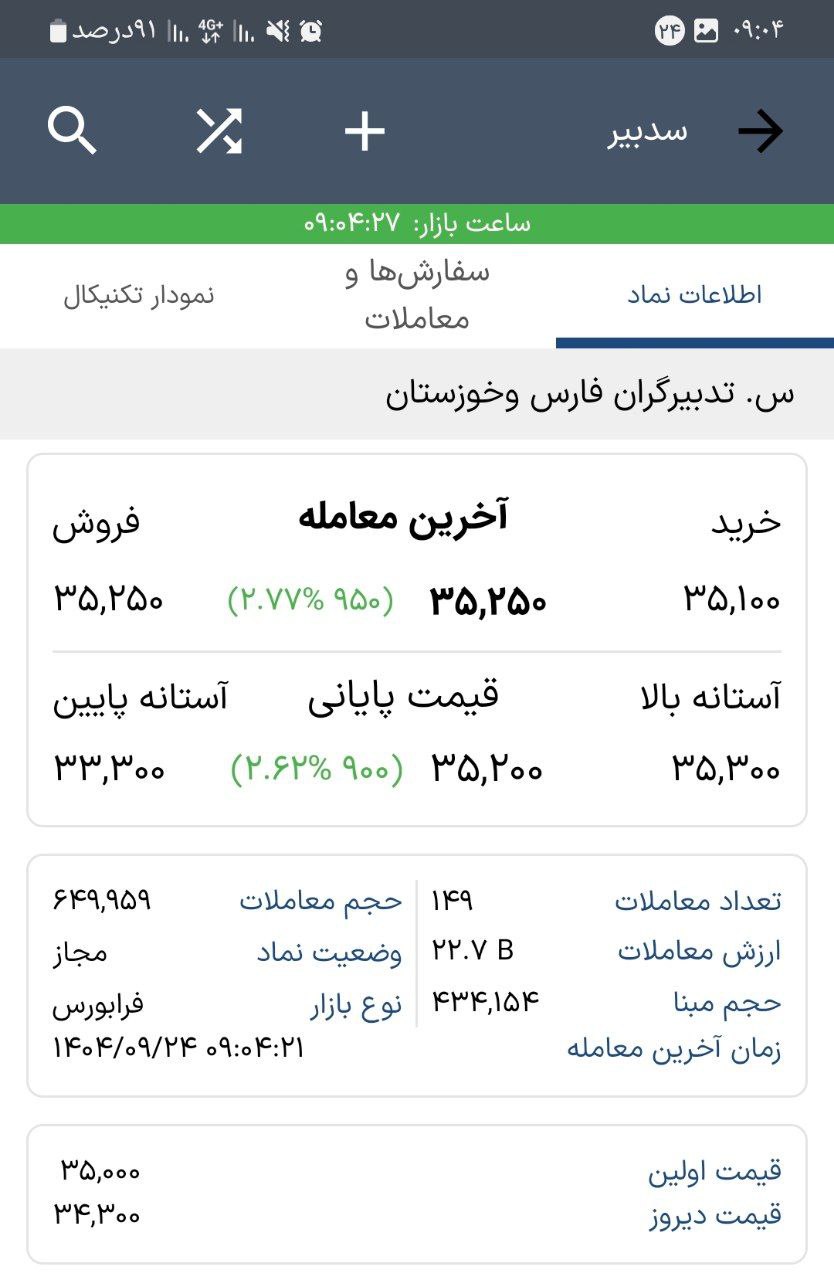The image size is (834, 1280).
Task: Select the اطلاعات نماد tab
Action: tap(694, 295)
